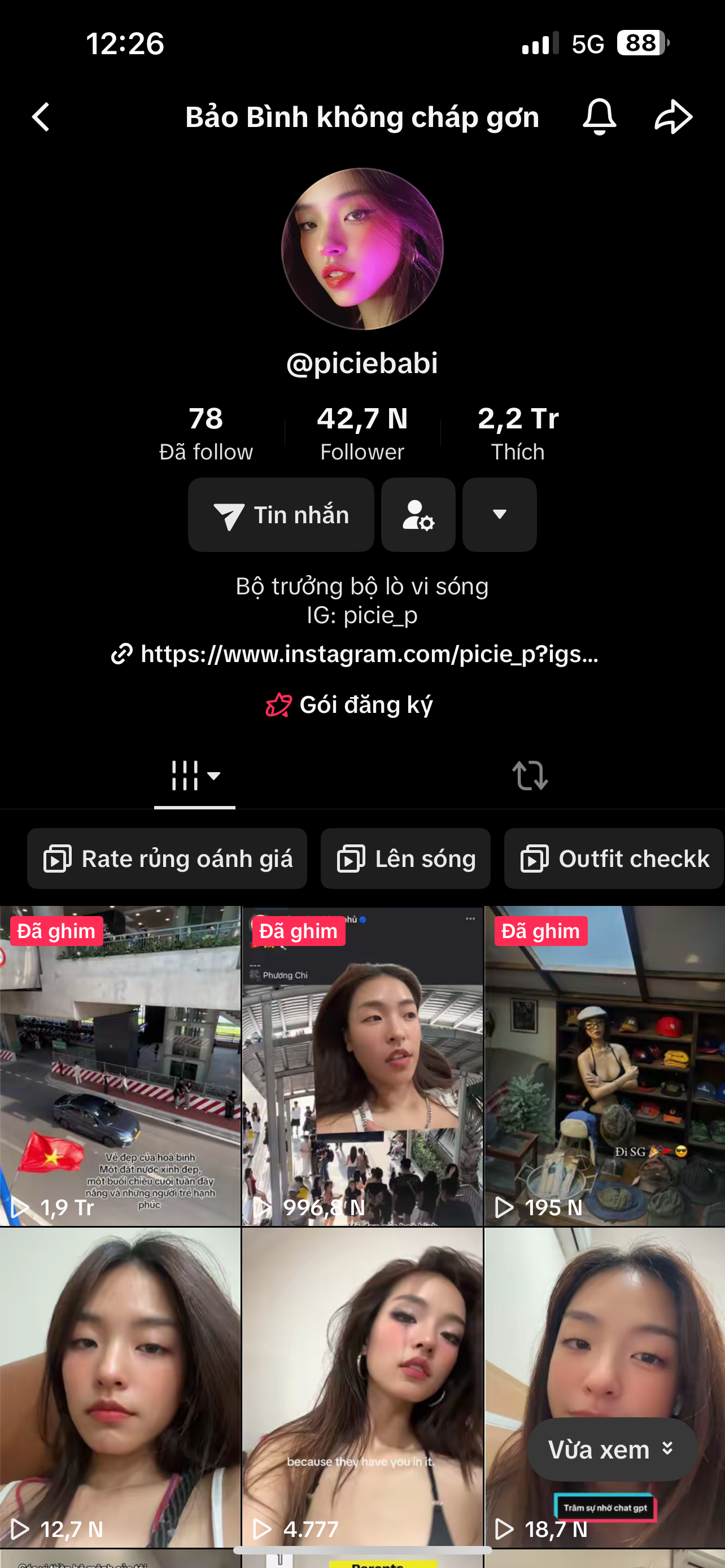Open the Rate rủng oánh giá playlist
This screenshot has height=1568, width=725.
[x=167, y=859]
